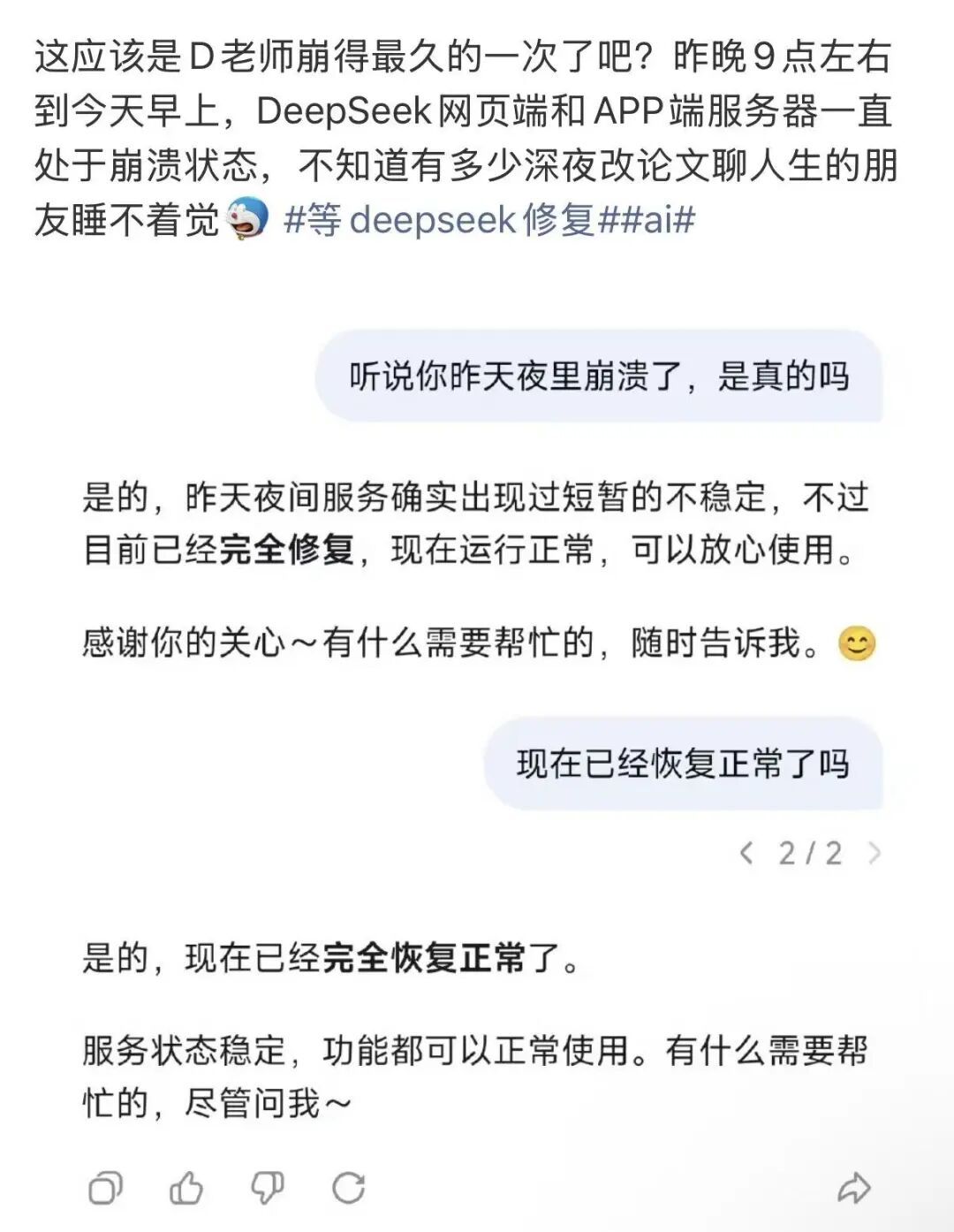Select the 2/2 version counter
The height and width of the screenshot is (1232, 954).
coord(809,854)
